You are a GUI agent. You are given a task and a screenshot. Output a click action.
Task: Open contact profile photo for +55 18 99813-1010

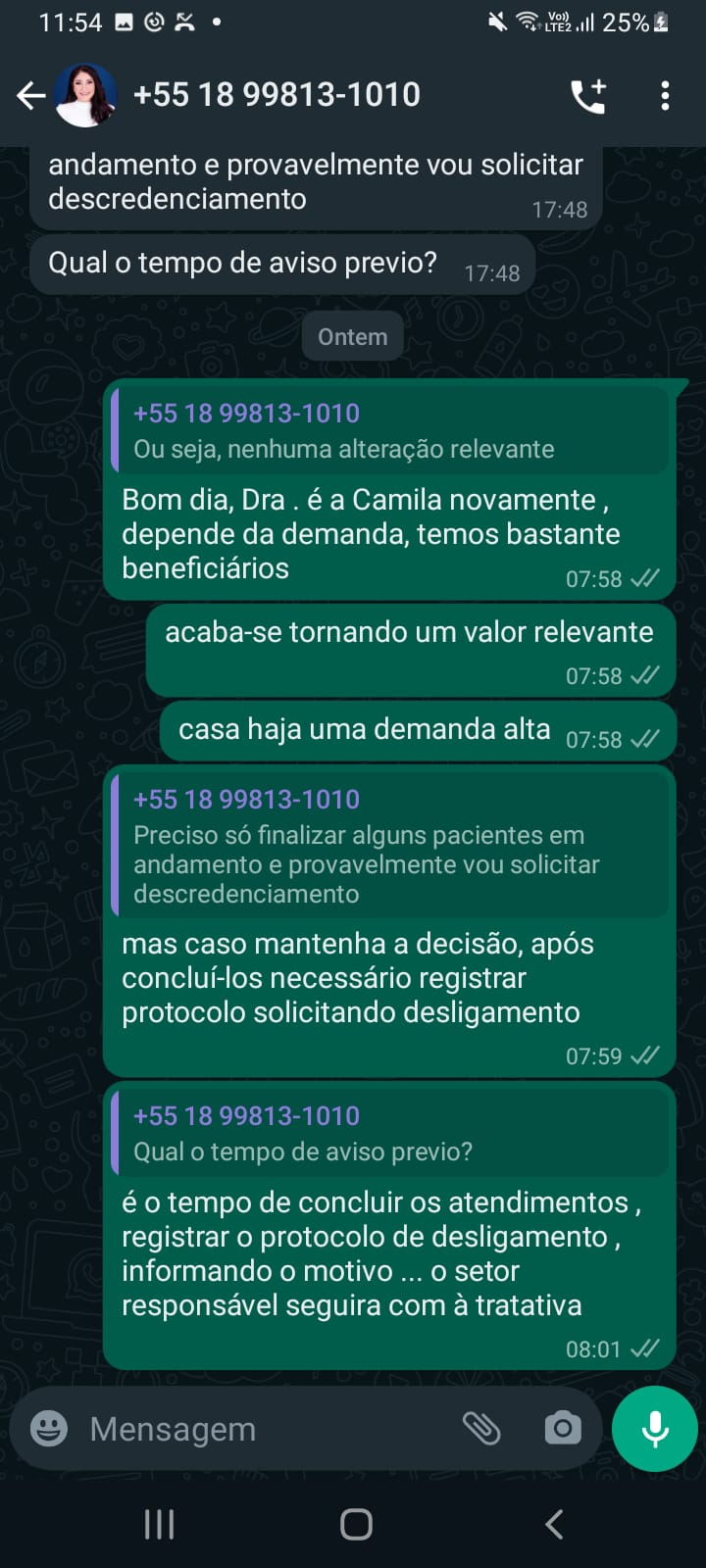[x=86, y=95]
